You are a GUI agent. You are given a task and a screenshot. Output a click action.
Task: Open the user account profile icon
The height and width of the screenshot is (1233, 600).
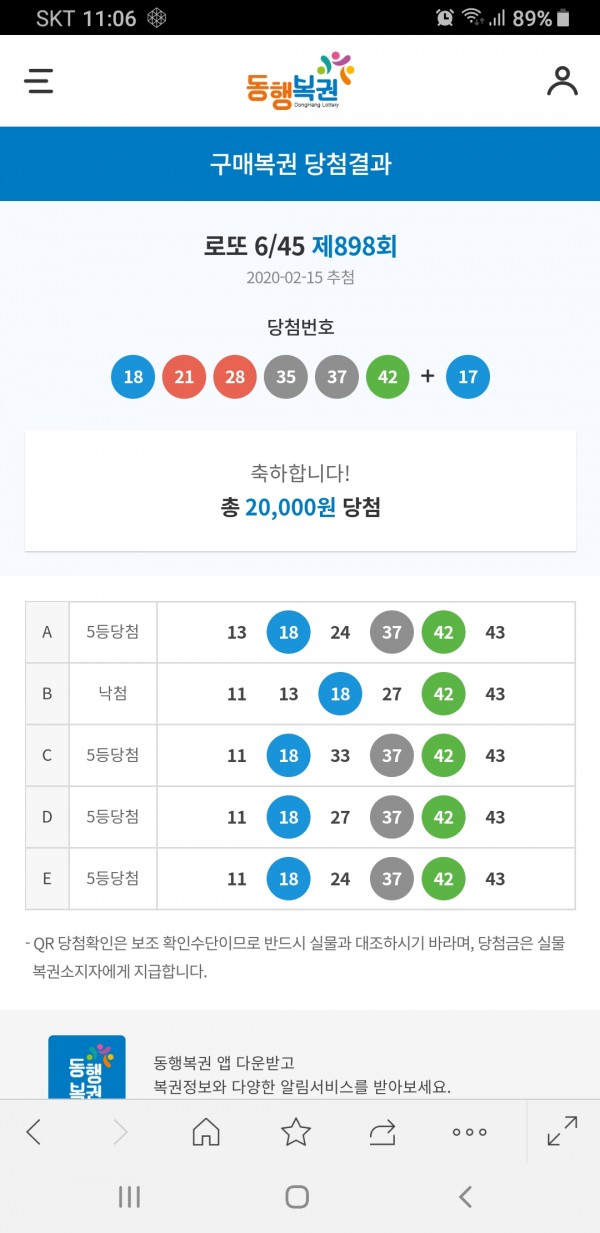coord(562,80)
